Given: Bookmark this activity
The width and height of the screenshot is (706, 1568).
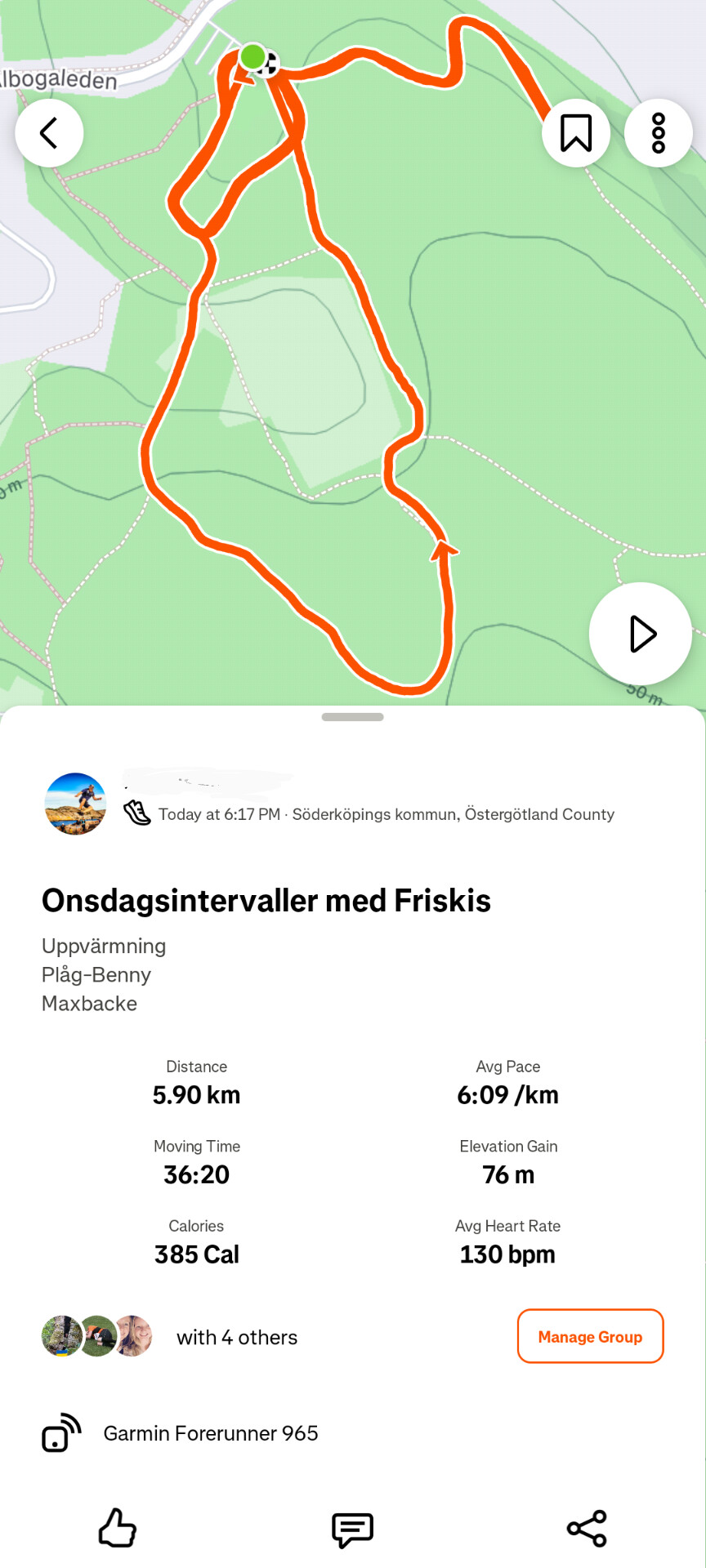Looking at the screenshot, I should tap(576, 133).
